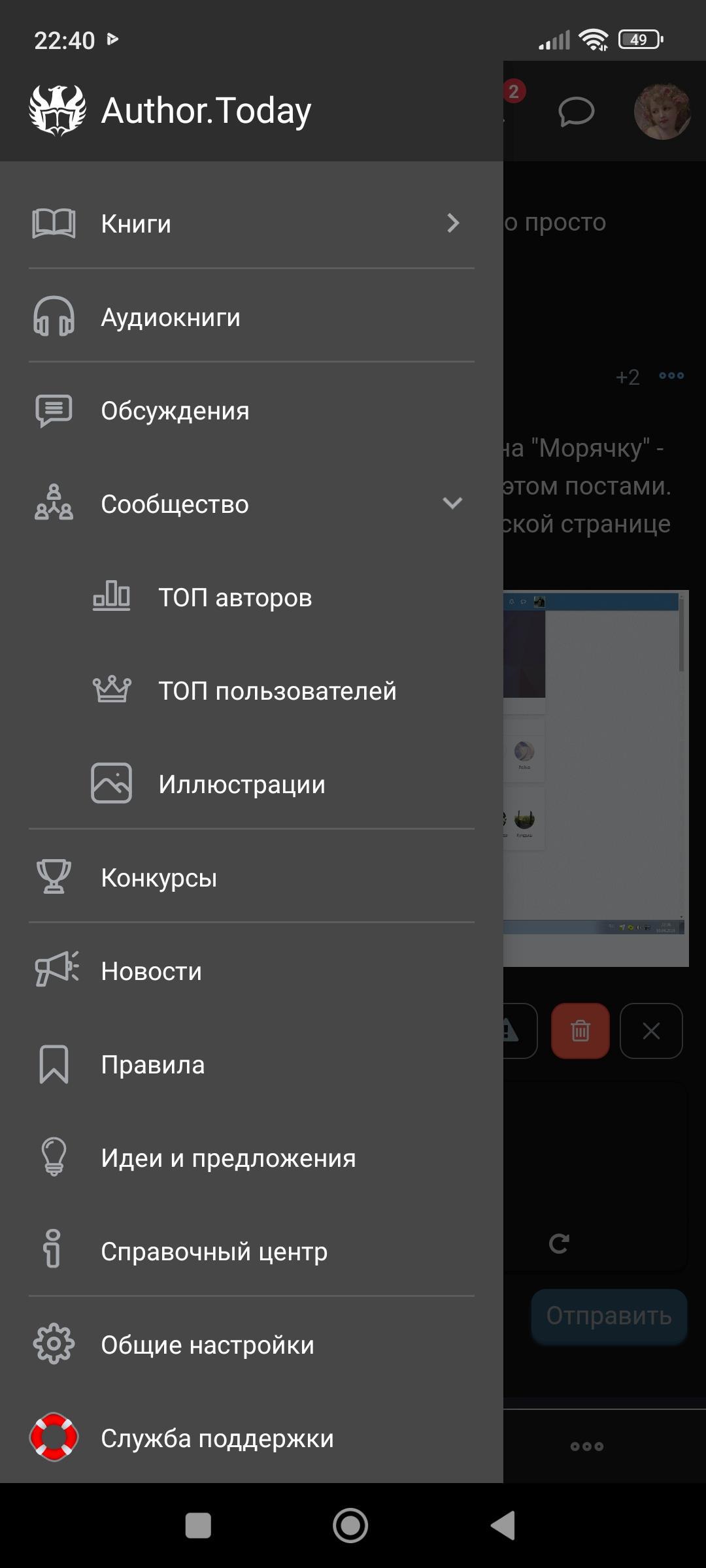The width and height of the screenshot is (706, 1568).
Task: Collapse the Сообщество submenu
Action: click(452, 504)
